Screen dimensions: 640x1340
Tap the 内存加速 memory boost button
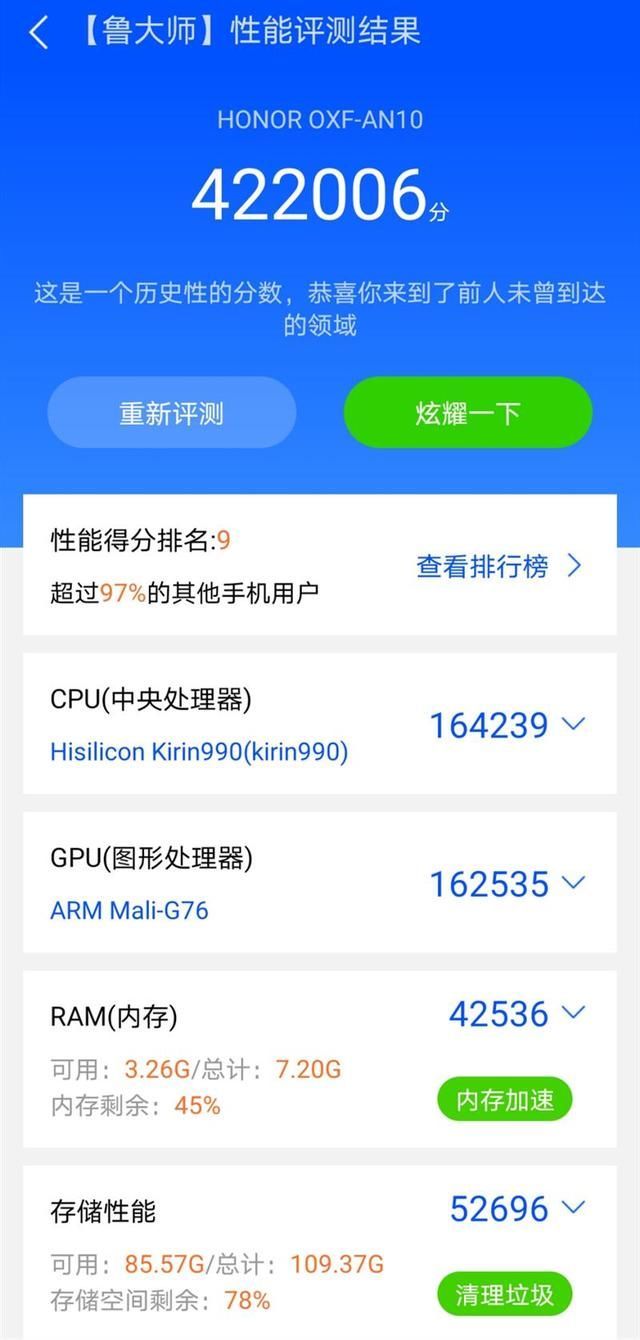[x=504, y=1100]
